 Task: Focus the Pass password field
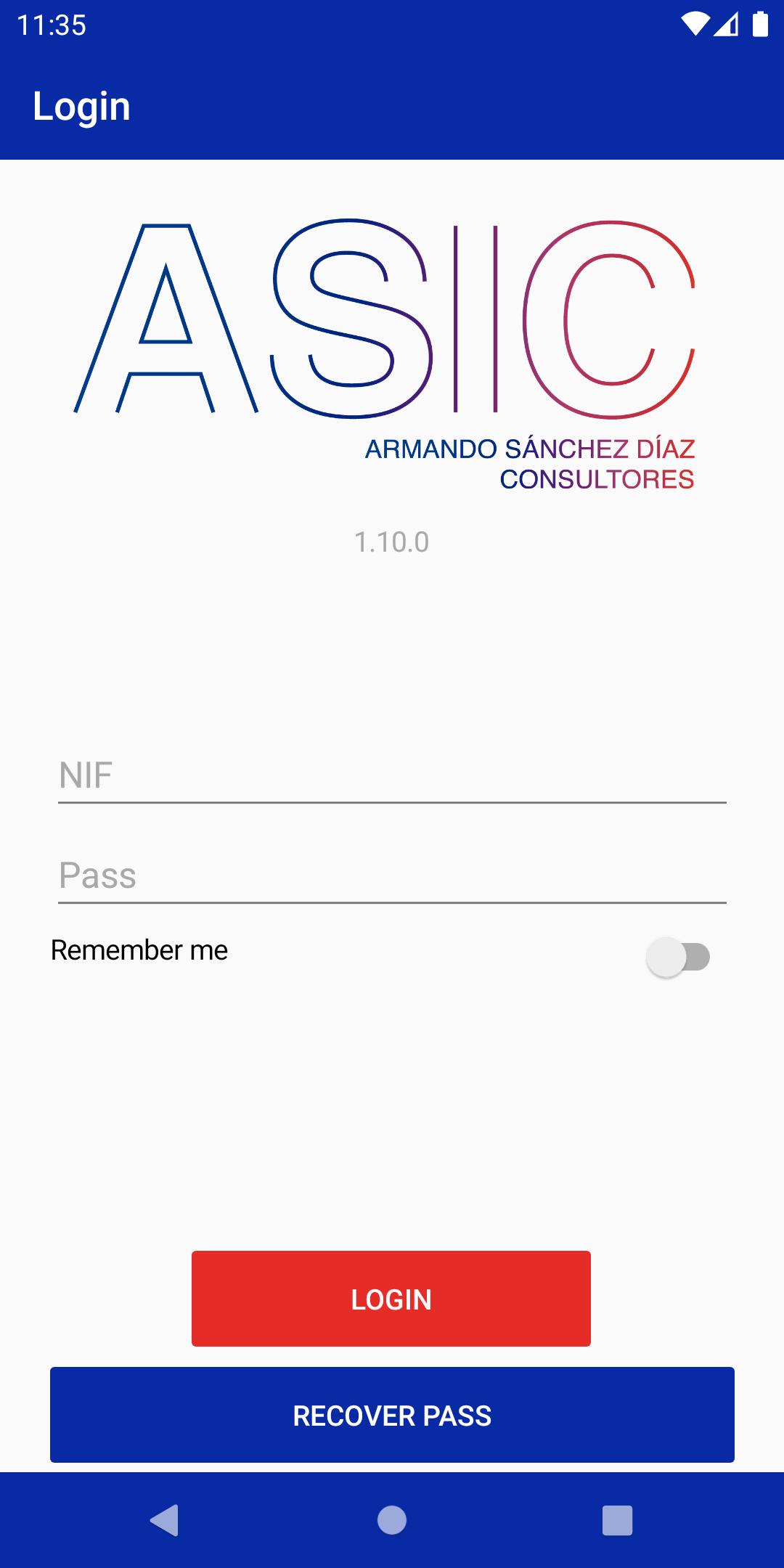[x=392, y=876]
